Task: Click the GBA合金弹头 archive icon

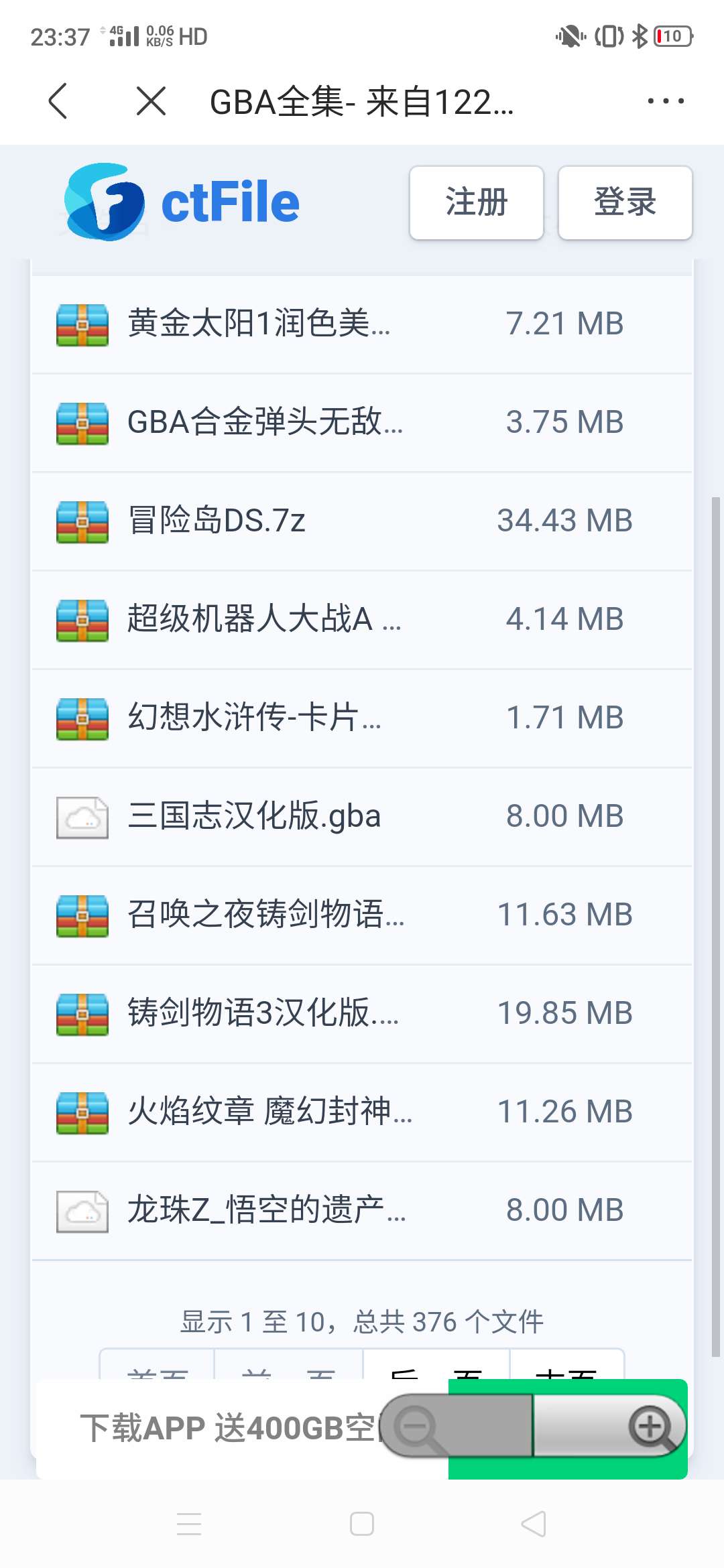Action: (82, 423)
